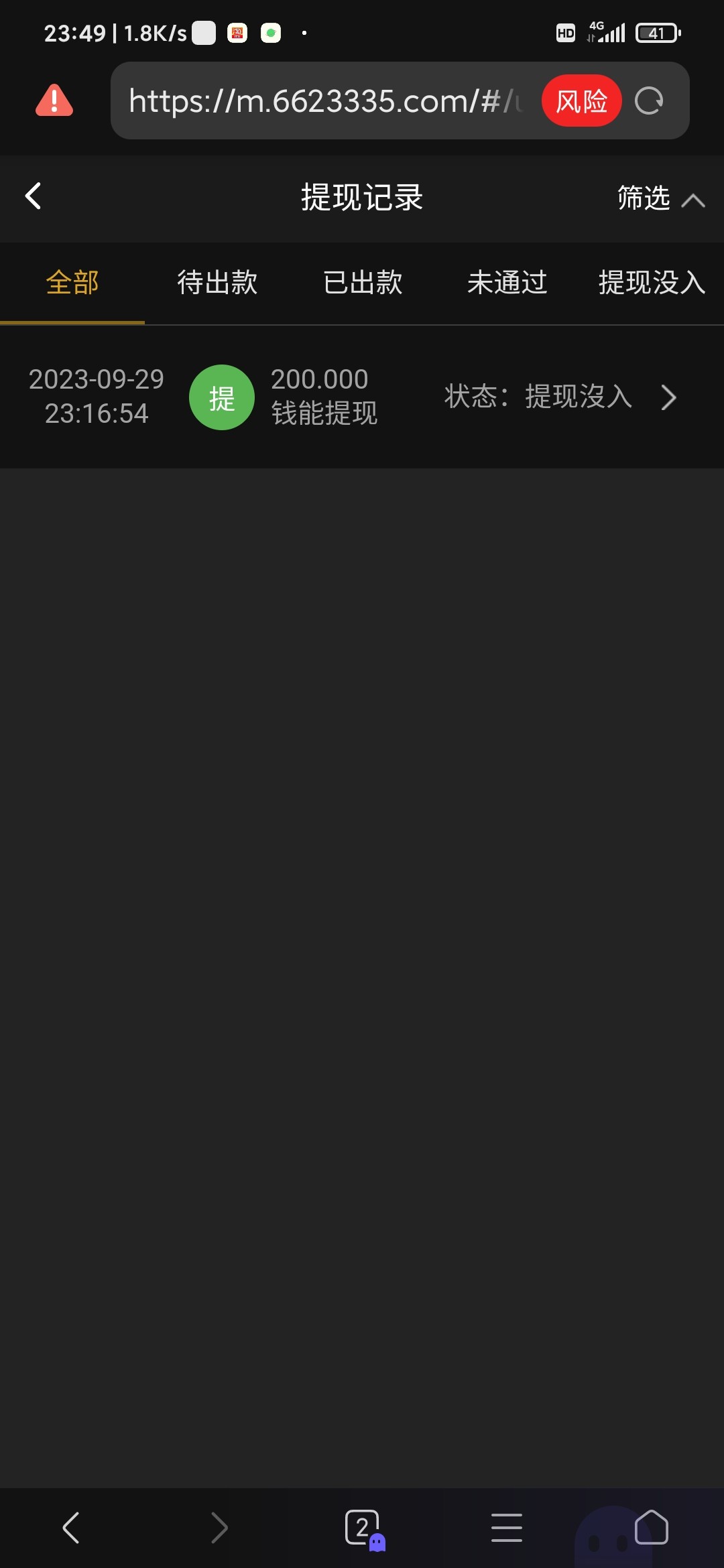Open the browser tabs switcher
This screenshot has width=724, height=1568.
point(363,1528)
